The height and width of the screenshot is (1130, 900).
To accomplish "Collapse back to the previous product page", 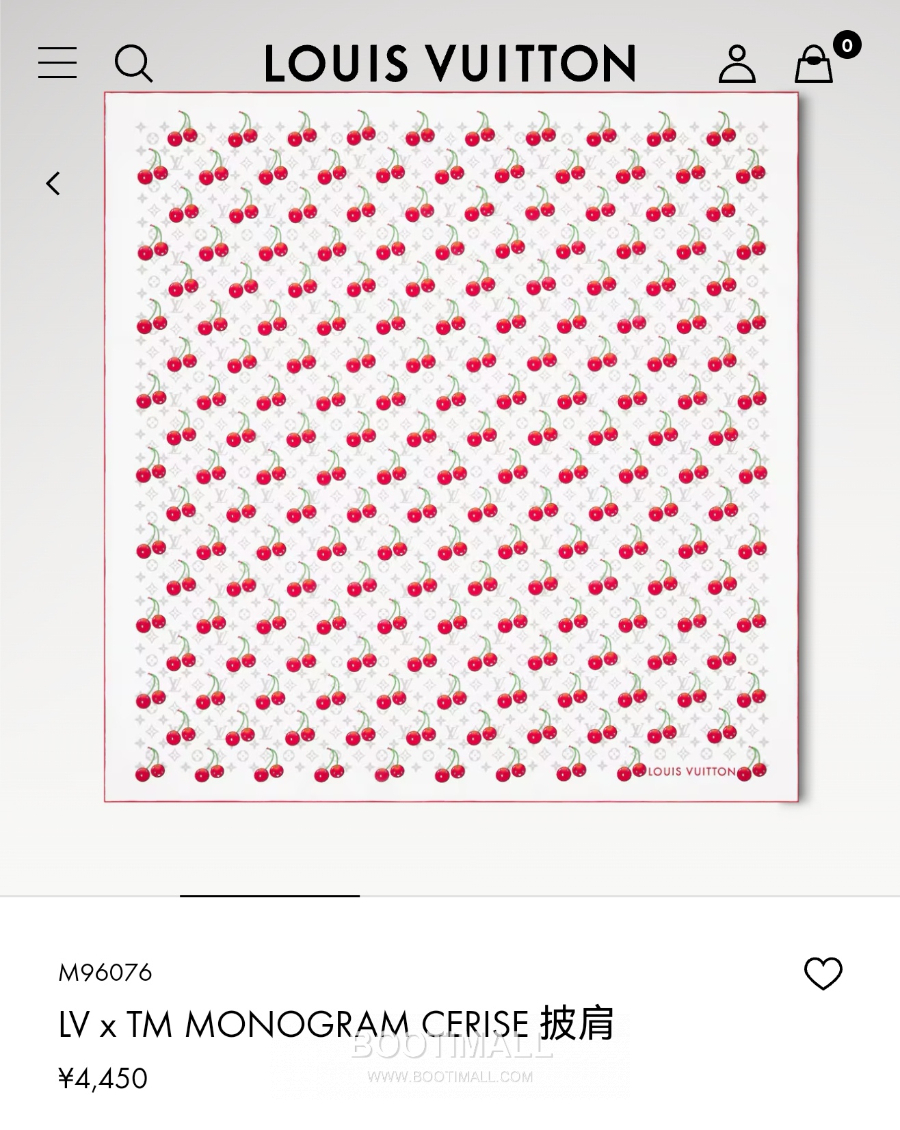I will [52, 184].
